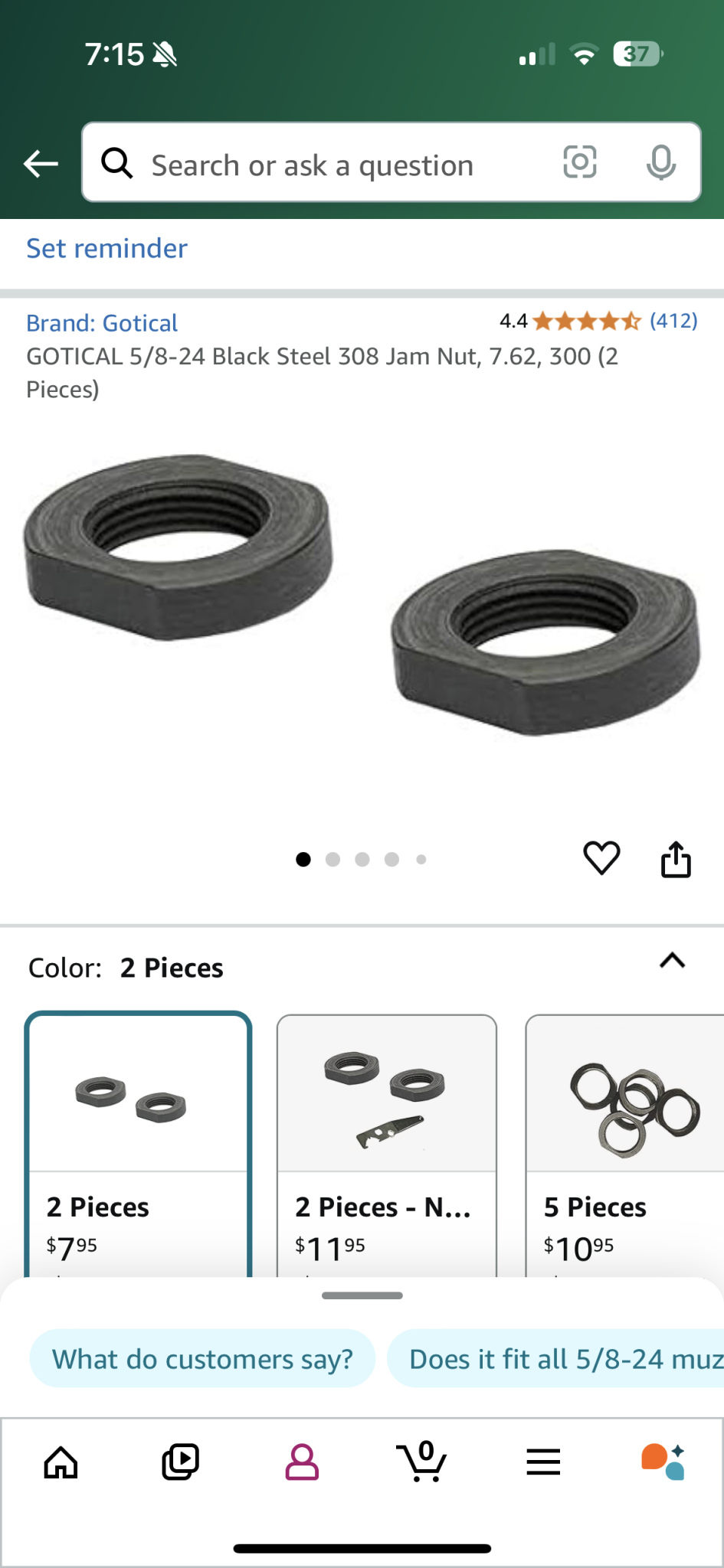Tap the Set reminder link
Image resolution: width=724 pixels, height=1568 pixels.
106,249
